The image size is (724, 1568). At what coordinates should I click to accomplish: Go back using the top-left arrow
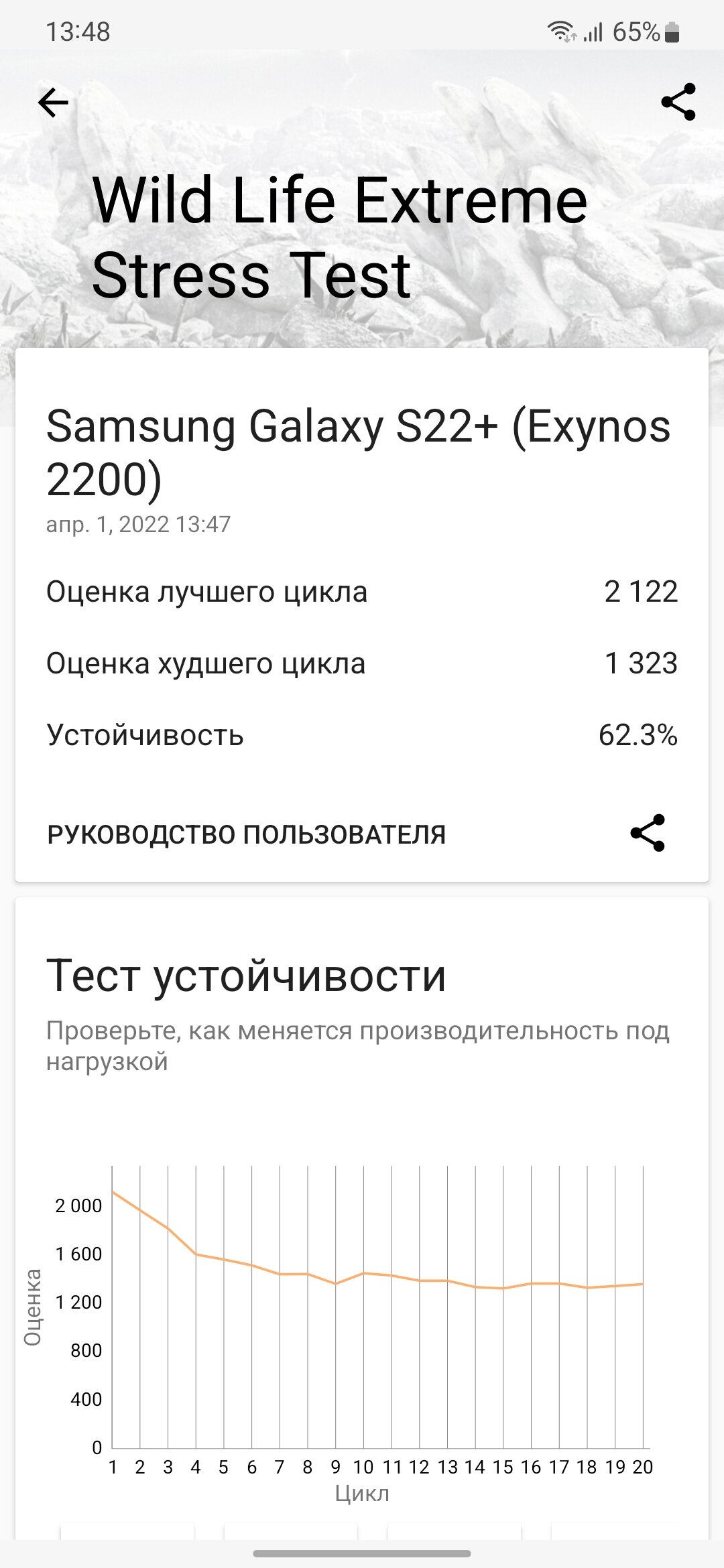click(54, 103)
